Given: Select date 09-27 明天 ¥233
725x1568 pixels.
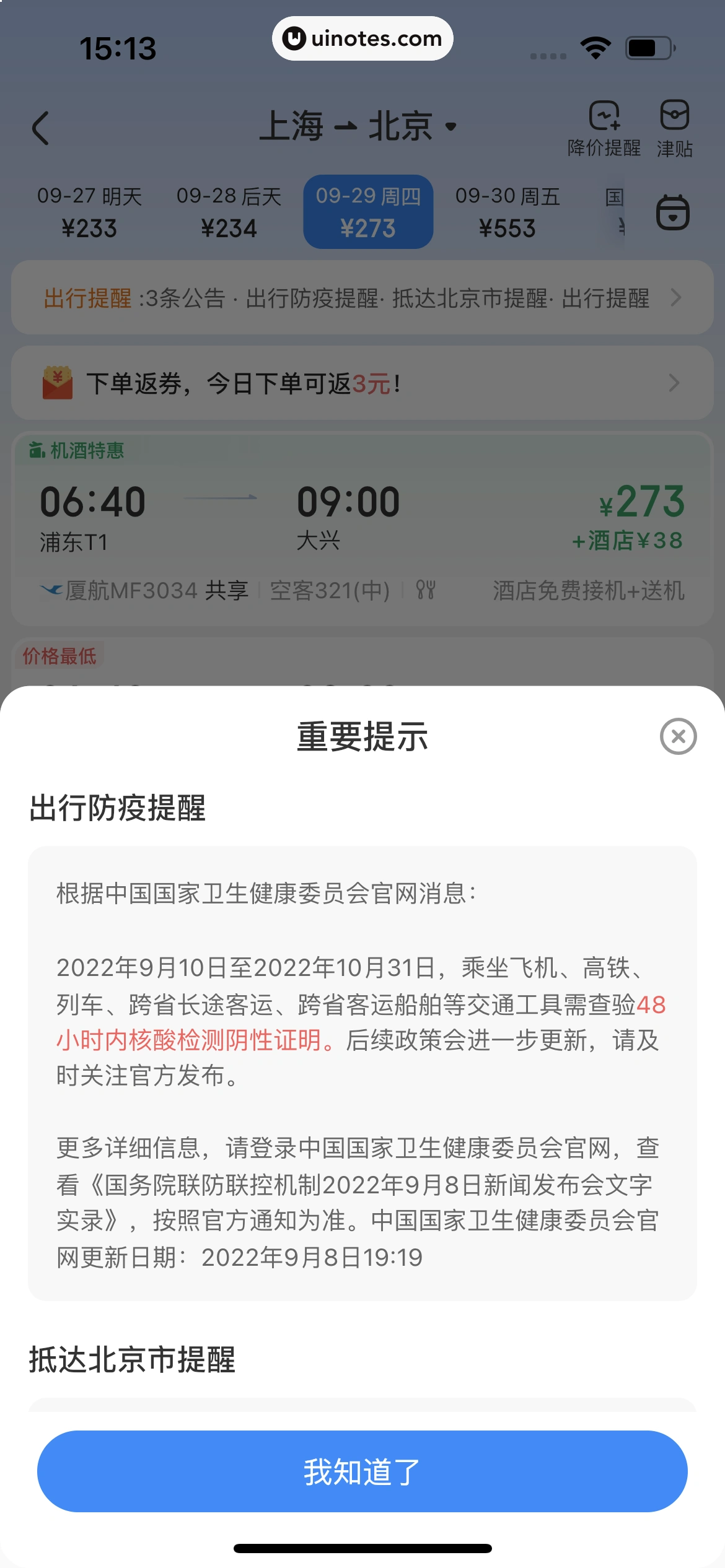Looking at the screenshot, I should click(x=89, y=212).
